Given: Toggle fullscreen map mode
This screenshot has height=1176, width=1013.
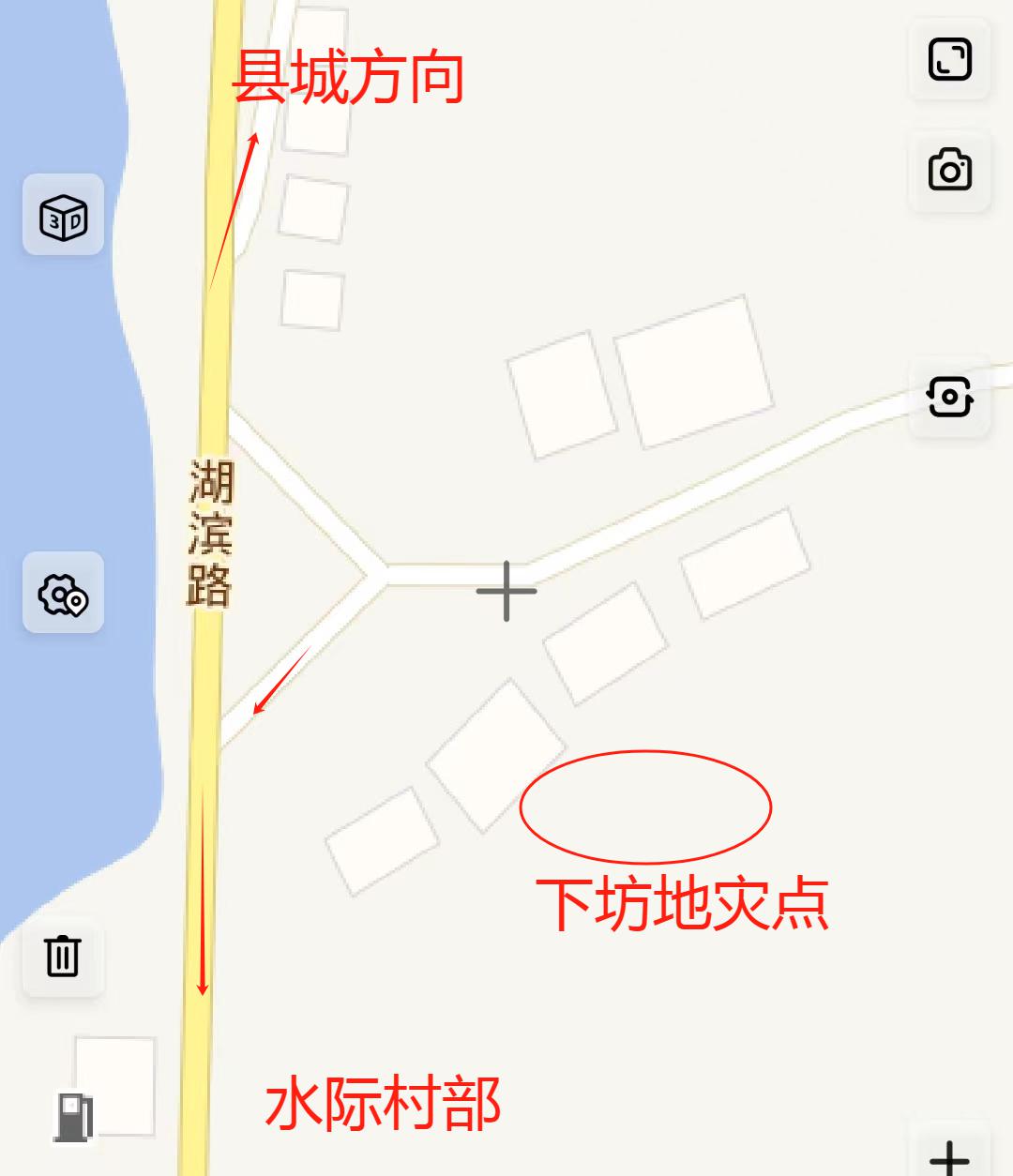Looking at the screenshot, I should (x=949, y=60).
